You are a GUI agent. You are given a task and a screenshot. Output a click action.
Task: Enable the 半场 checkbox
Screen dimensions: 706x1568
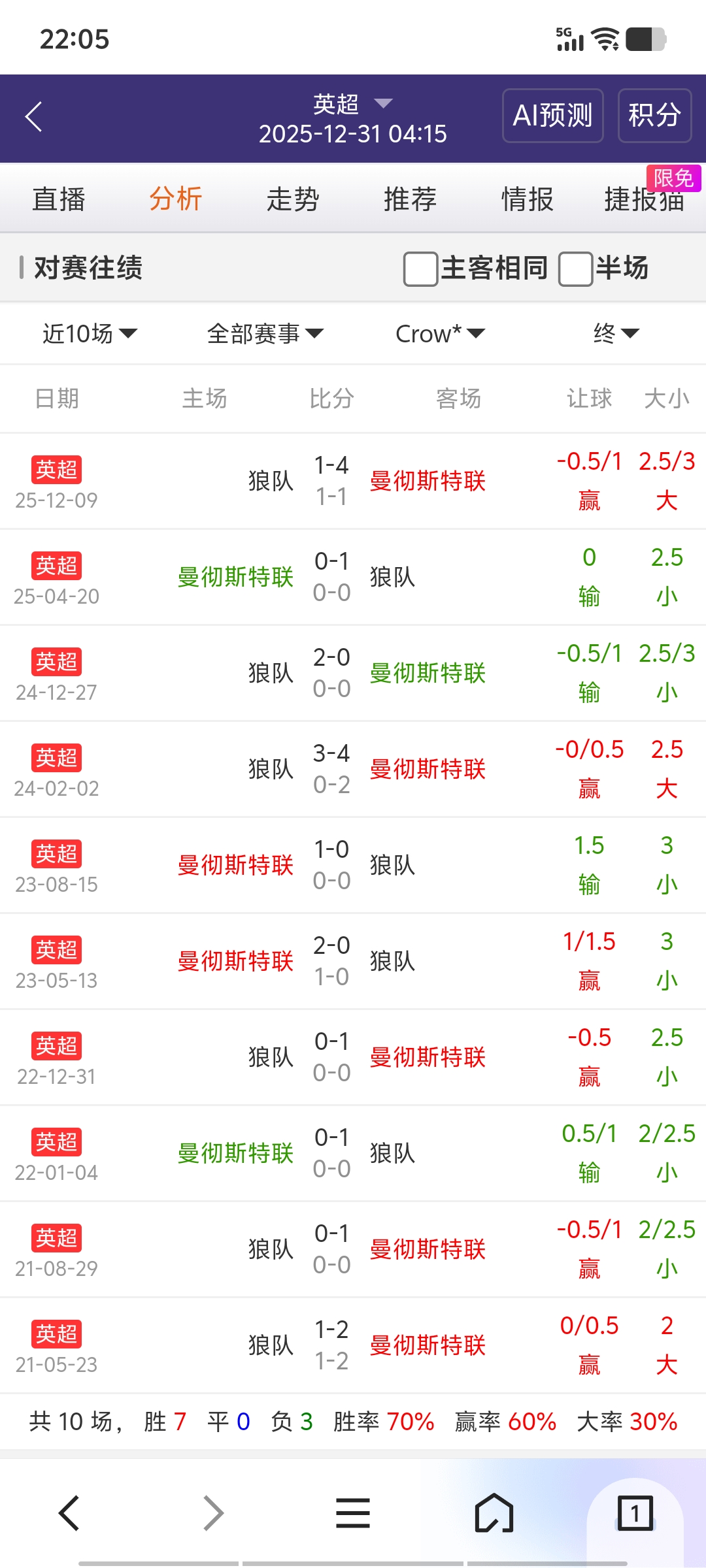[x=575, y=269]
